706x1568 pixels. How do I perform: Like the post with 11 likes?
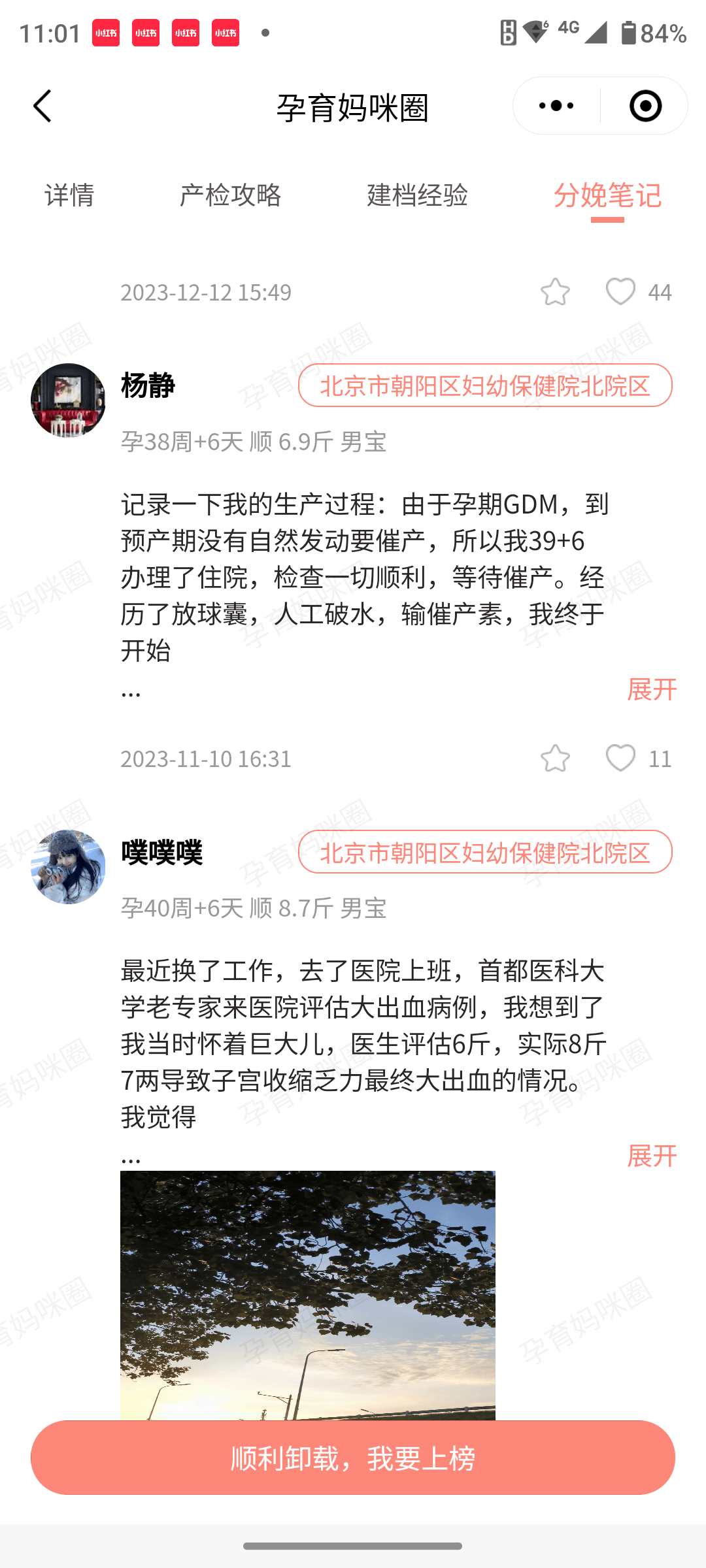pos(620,758)
